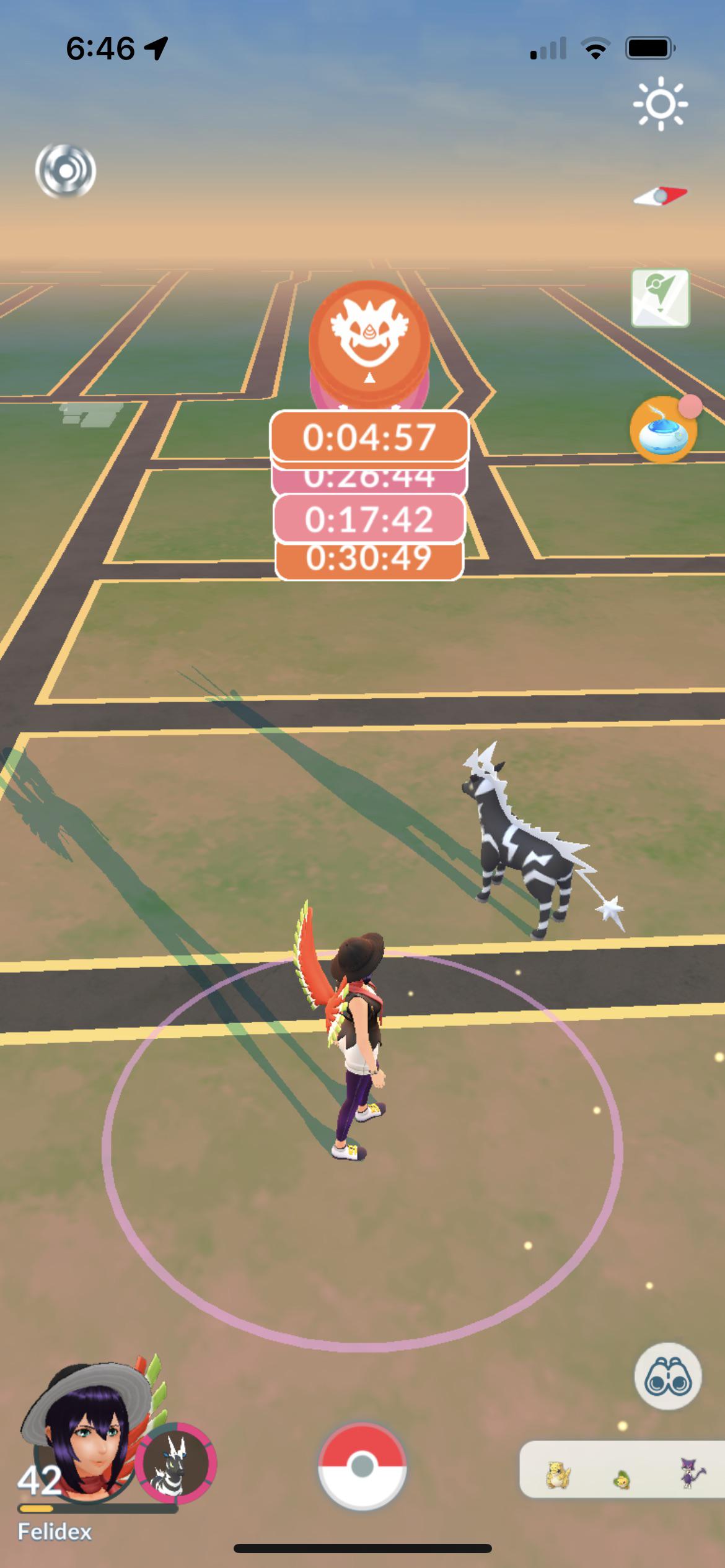This screenshot has height=1568, width=725.
Task: Tap the sunny weather icon
Action: (660, 103)
